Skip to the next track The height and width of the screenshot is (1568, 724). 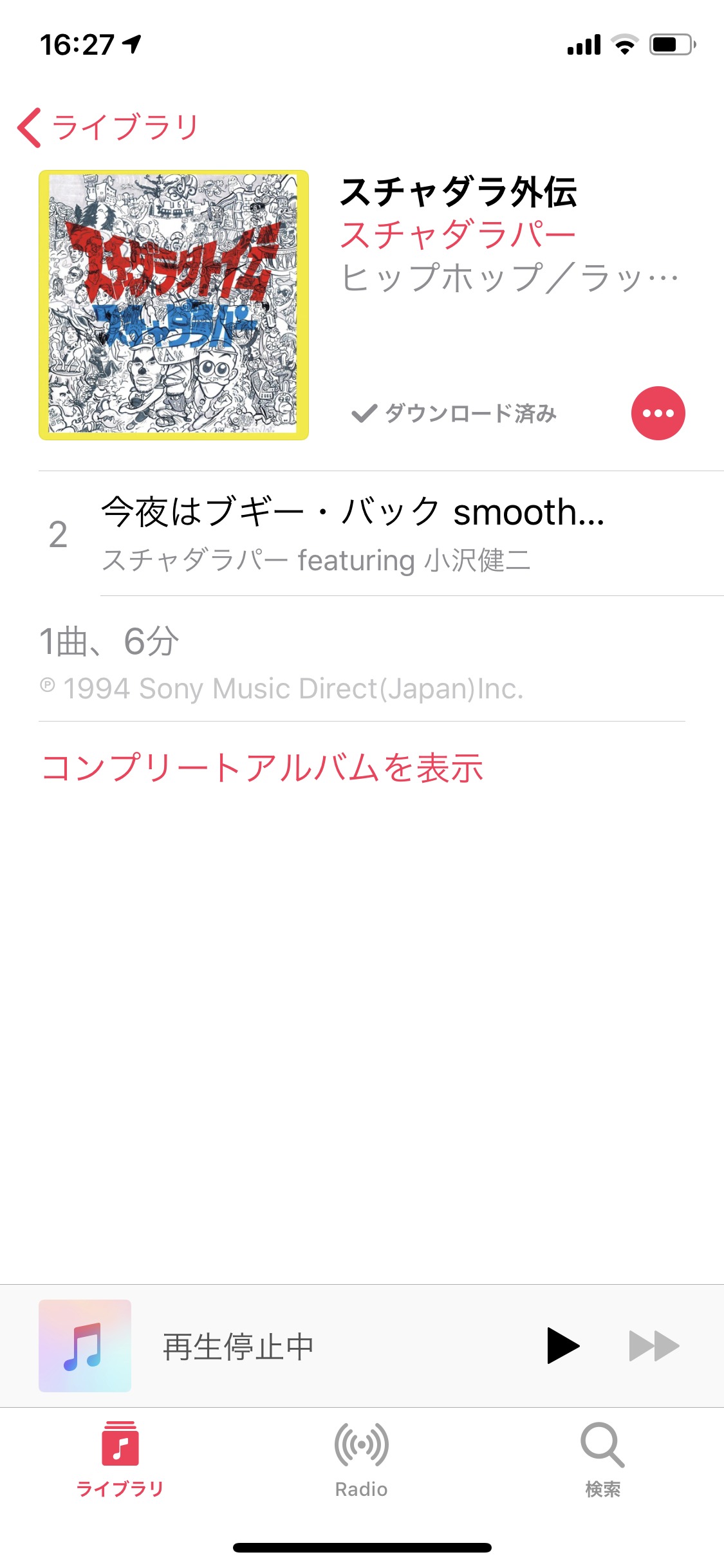[654, 1346]
